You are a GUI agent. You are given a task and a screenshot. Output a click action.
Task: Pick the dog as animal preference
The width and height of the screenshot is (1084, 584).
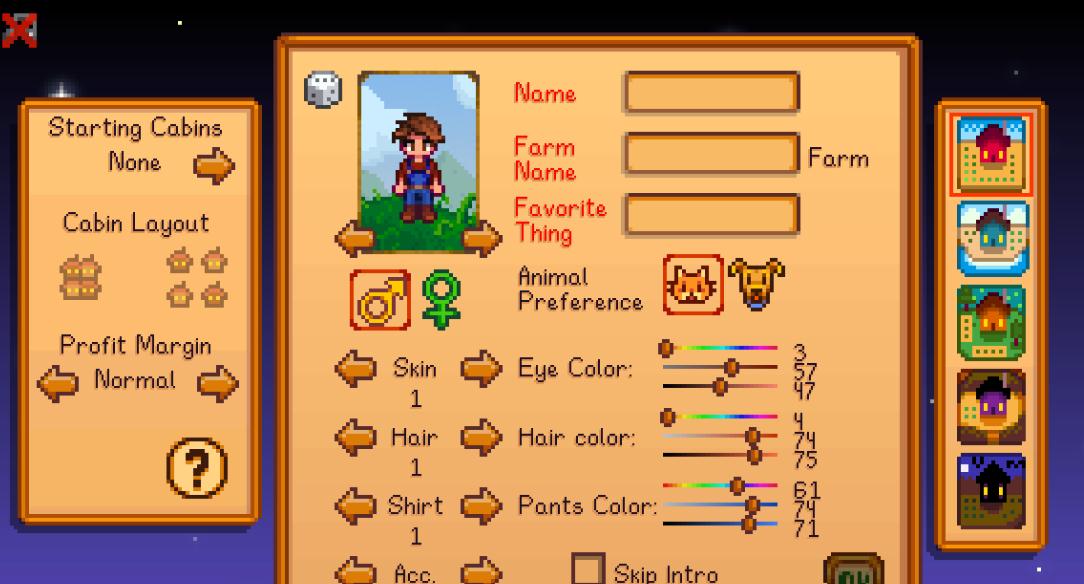point(755,284)
